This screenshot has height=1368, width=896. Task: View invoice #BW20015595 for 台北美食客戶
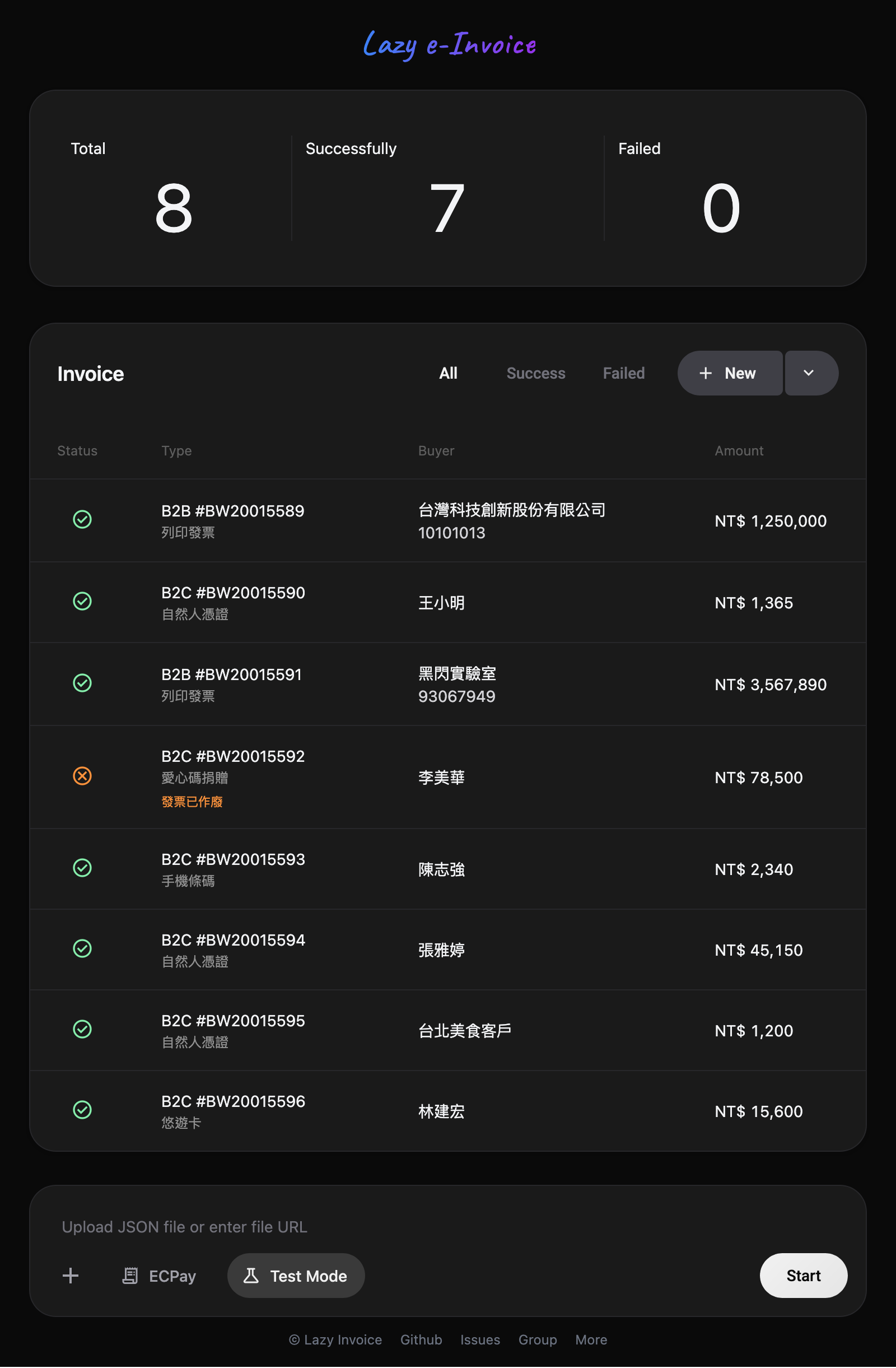233,1021
